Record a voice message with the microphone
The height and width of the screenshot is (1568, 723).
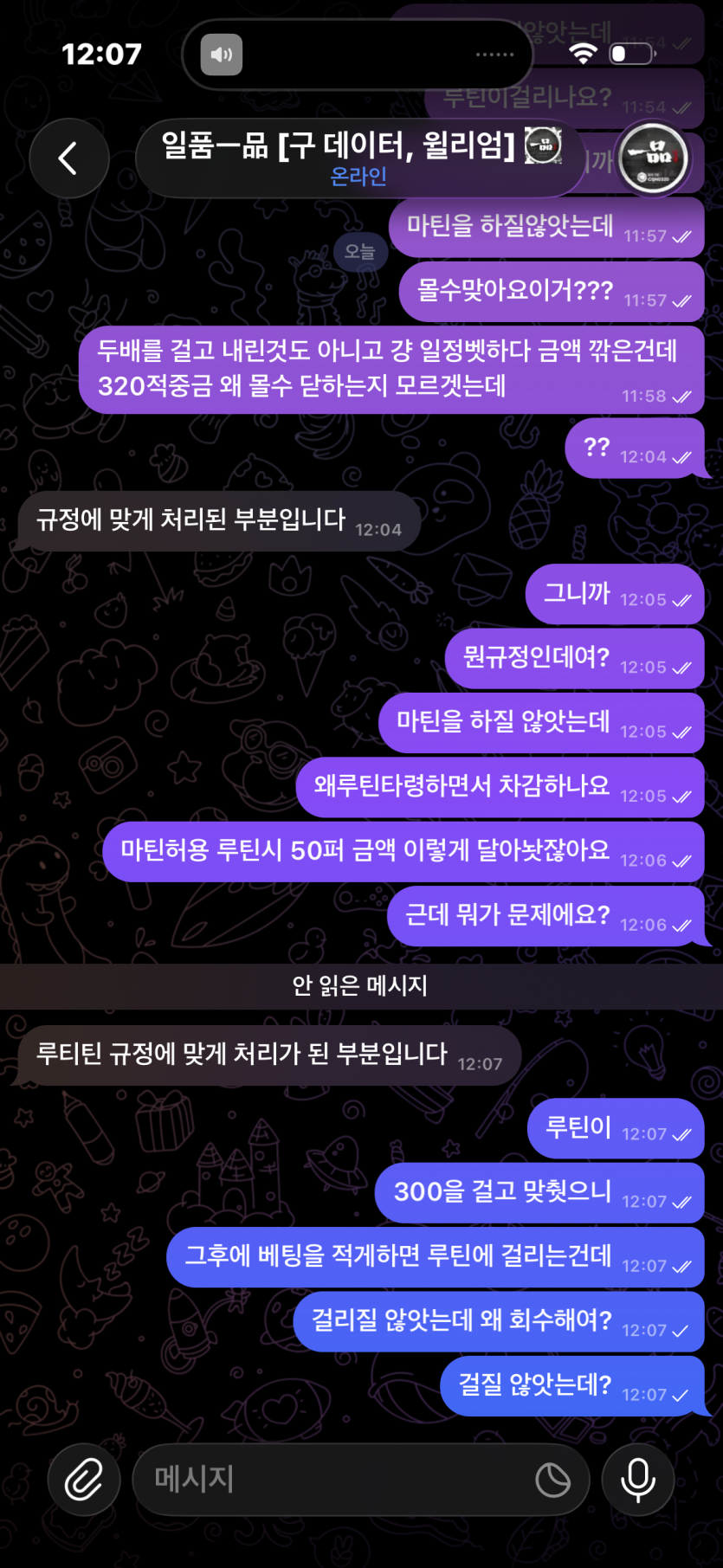[x=638, y=1479]
